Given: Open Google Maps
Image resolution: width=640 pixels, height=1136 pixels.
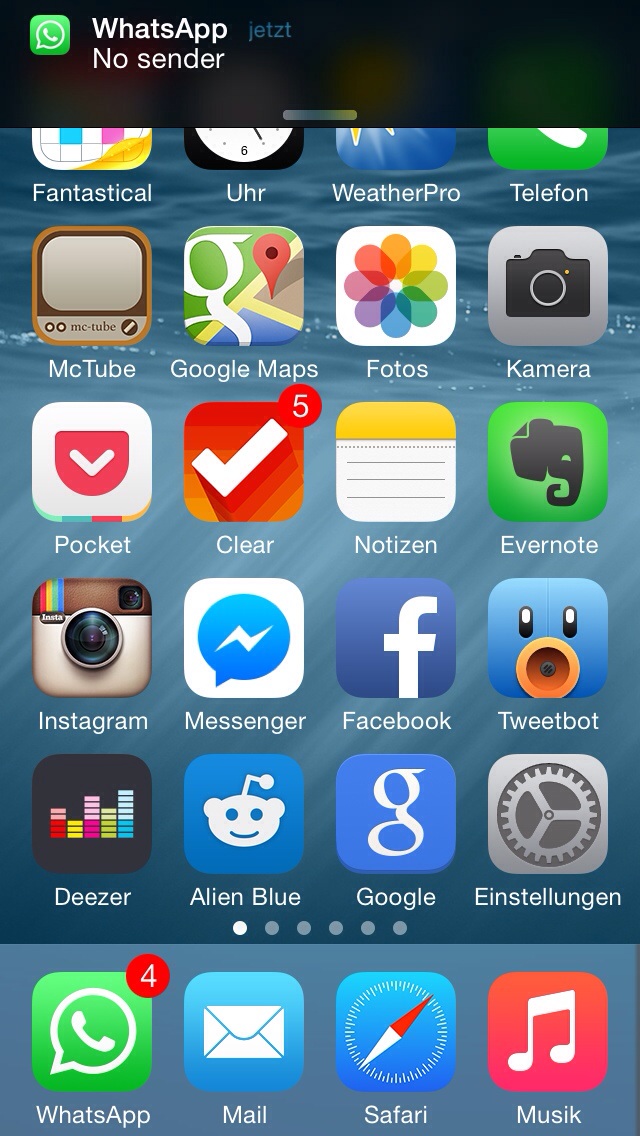Looking at the screenshot, I should pyautogui.click(x=244, y=287).
